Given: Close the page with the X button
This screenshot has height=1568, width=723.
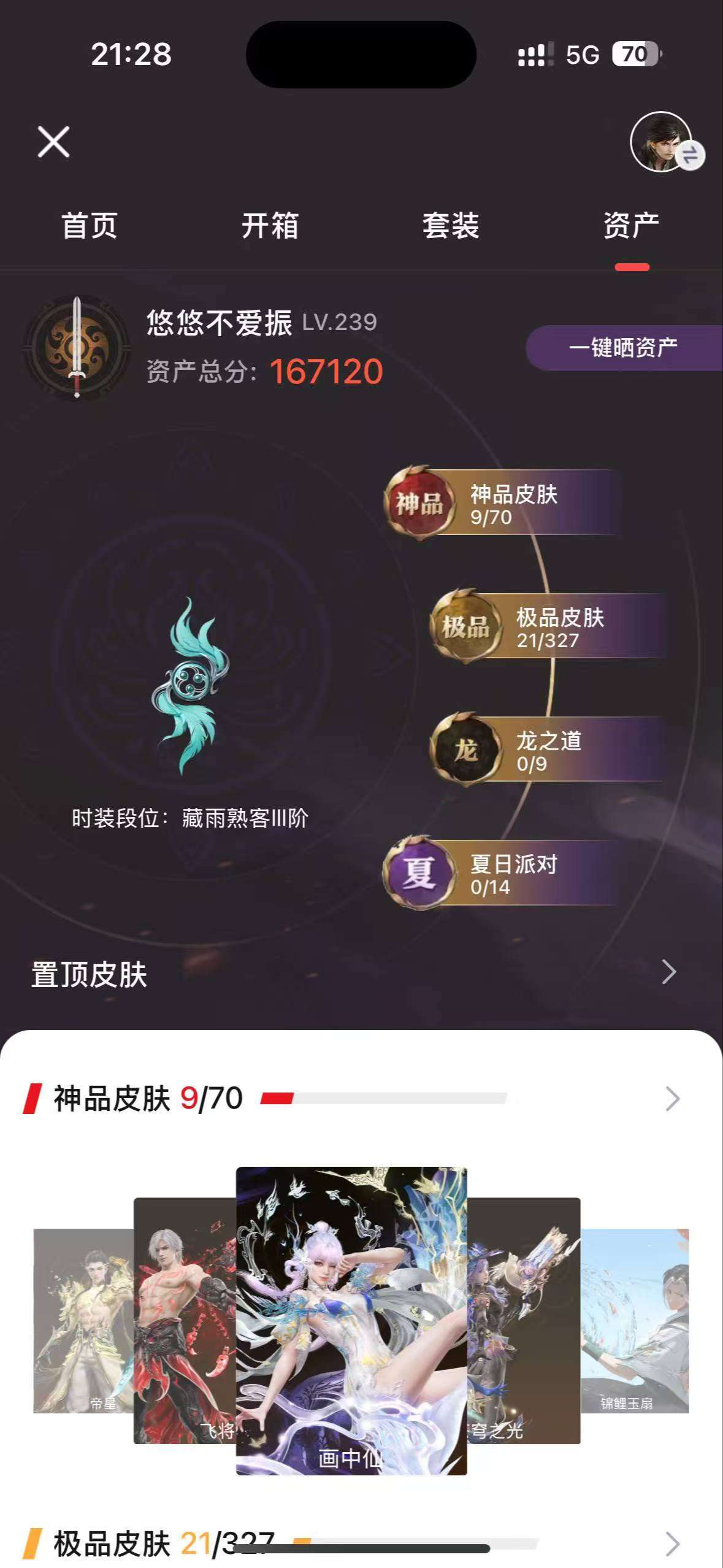Looking at the screenshot, I should 54,142.
